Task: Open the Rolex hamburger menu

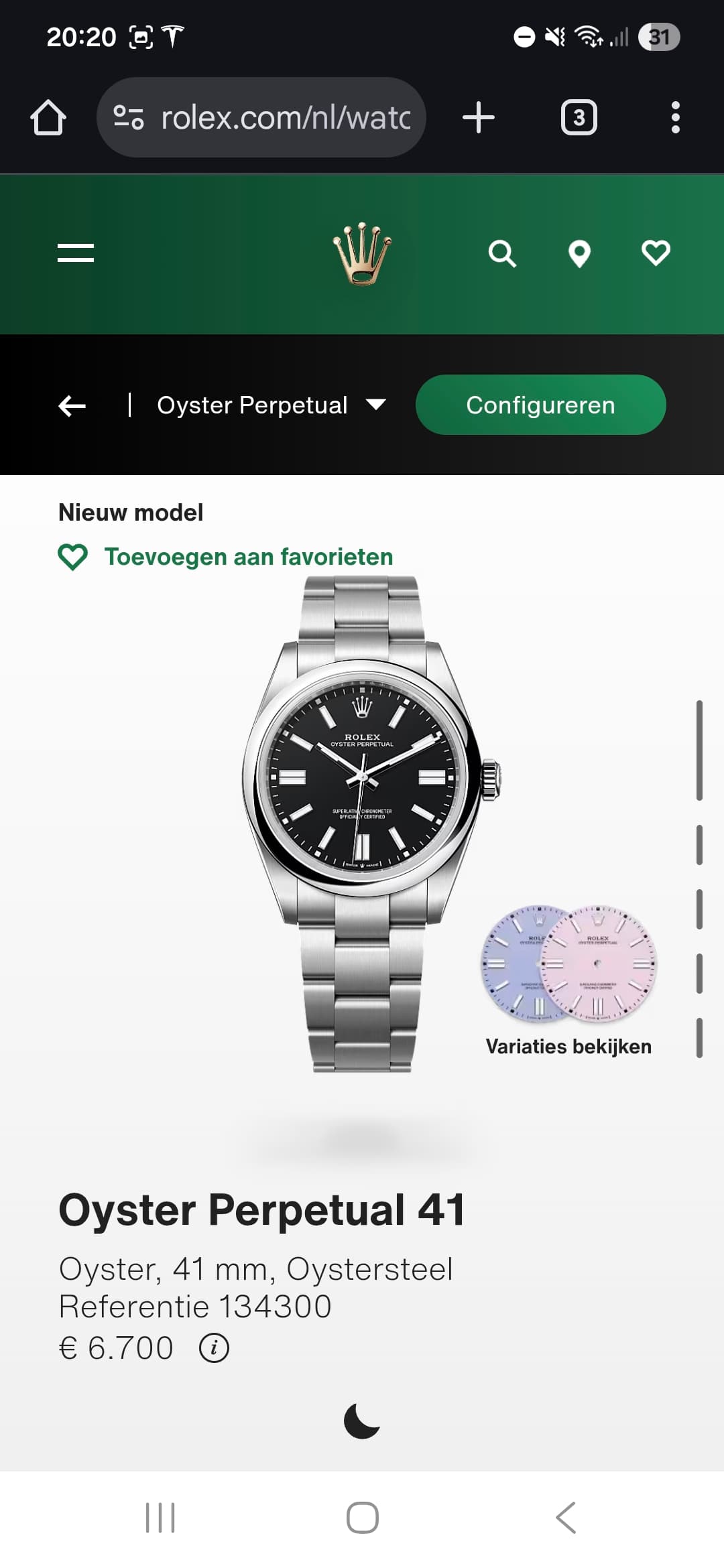Action: click(76, 253)
